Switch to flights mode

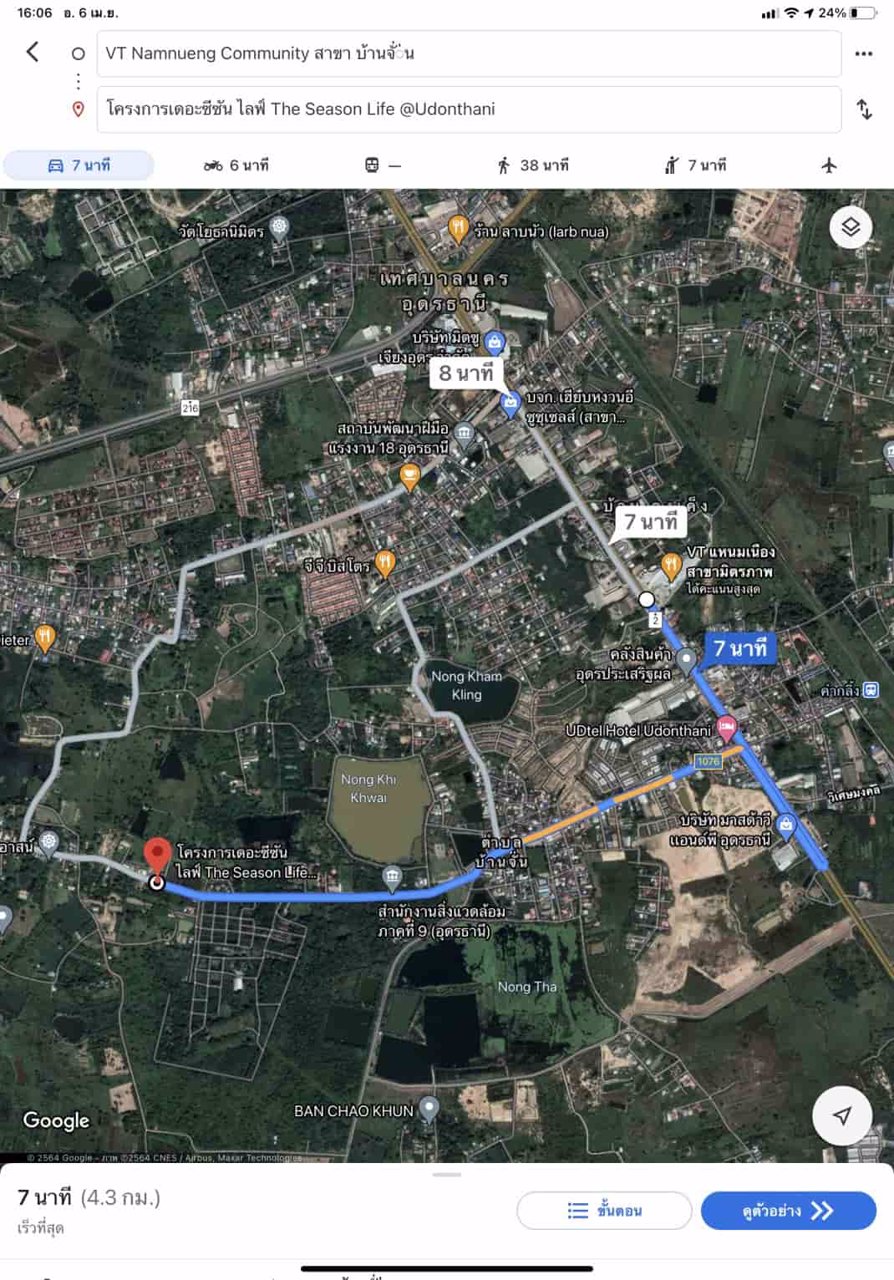(828, 165)
